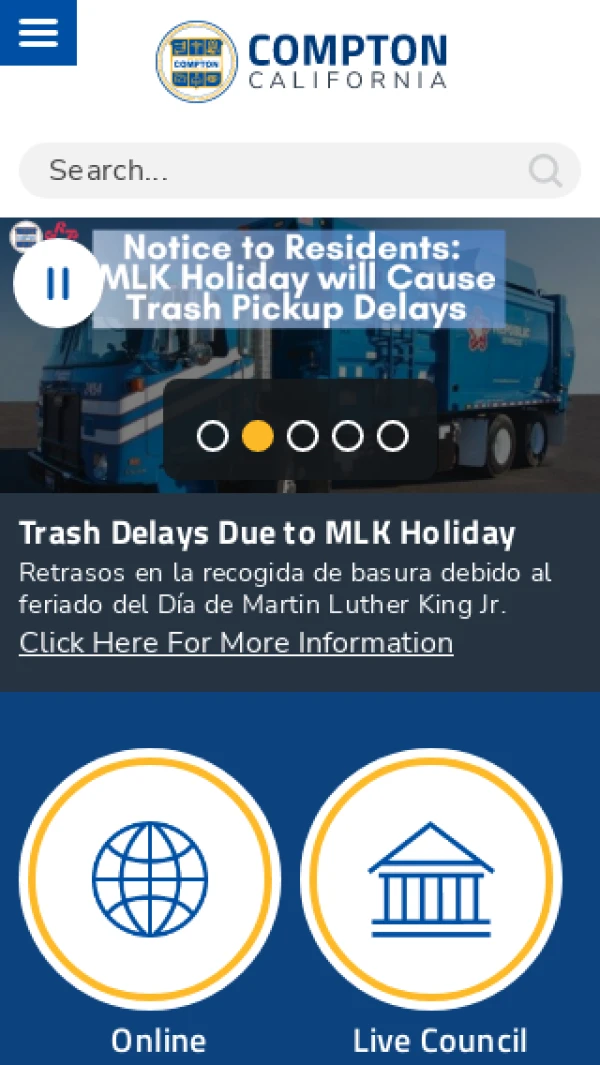
Task: Open the Live Council shortcut
Action: (x=431, y=879)
